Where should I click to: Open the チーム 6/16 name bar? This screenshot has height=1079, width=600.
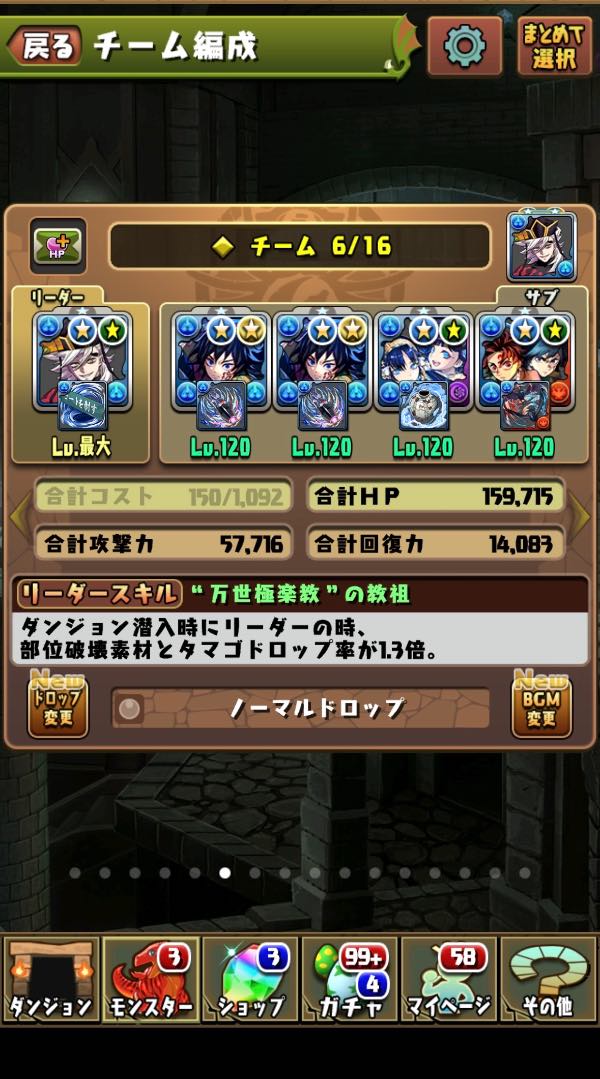tap(299, 247)
